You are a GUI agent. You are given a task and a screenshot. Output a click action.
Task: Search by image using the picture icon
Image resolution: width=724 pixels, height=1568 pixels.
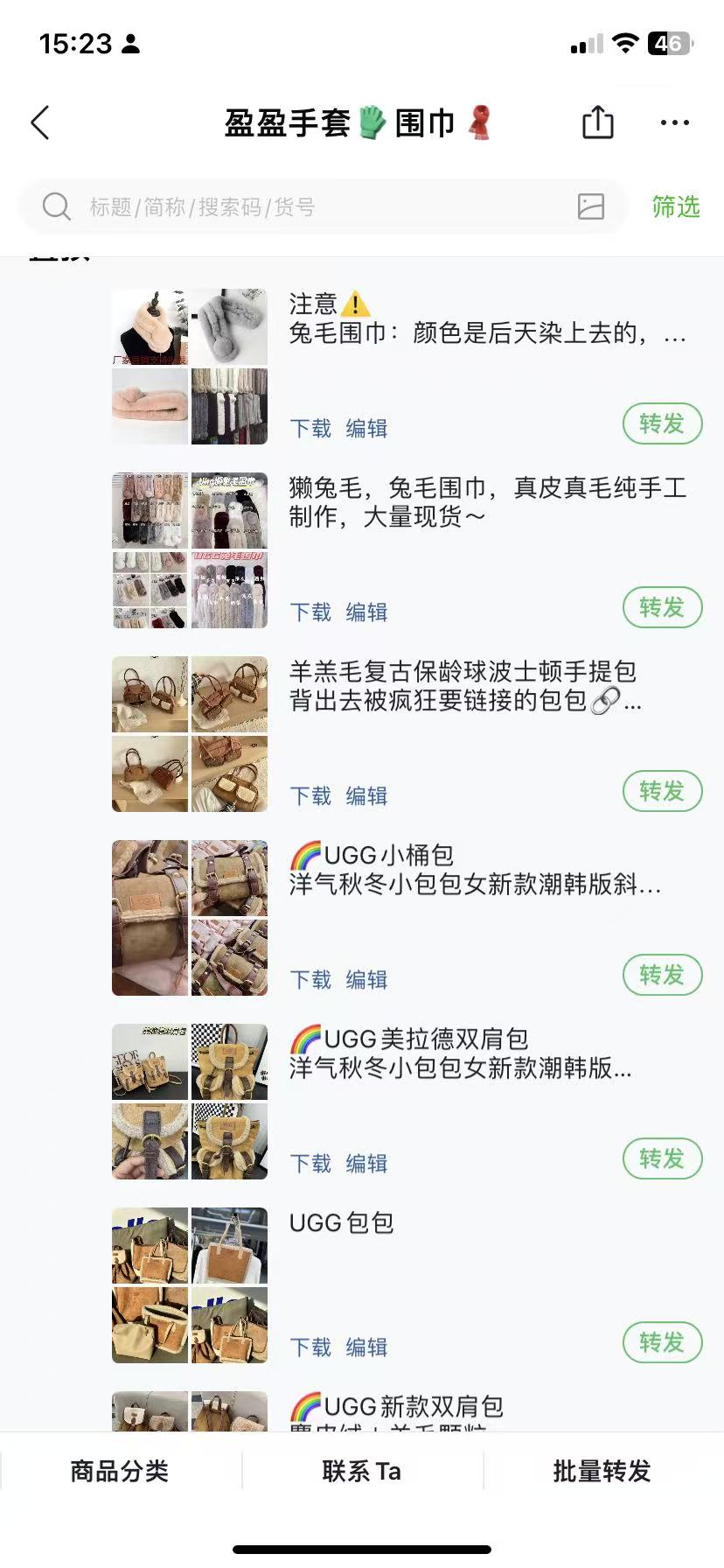(x=591, y=207)
